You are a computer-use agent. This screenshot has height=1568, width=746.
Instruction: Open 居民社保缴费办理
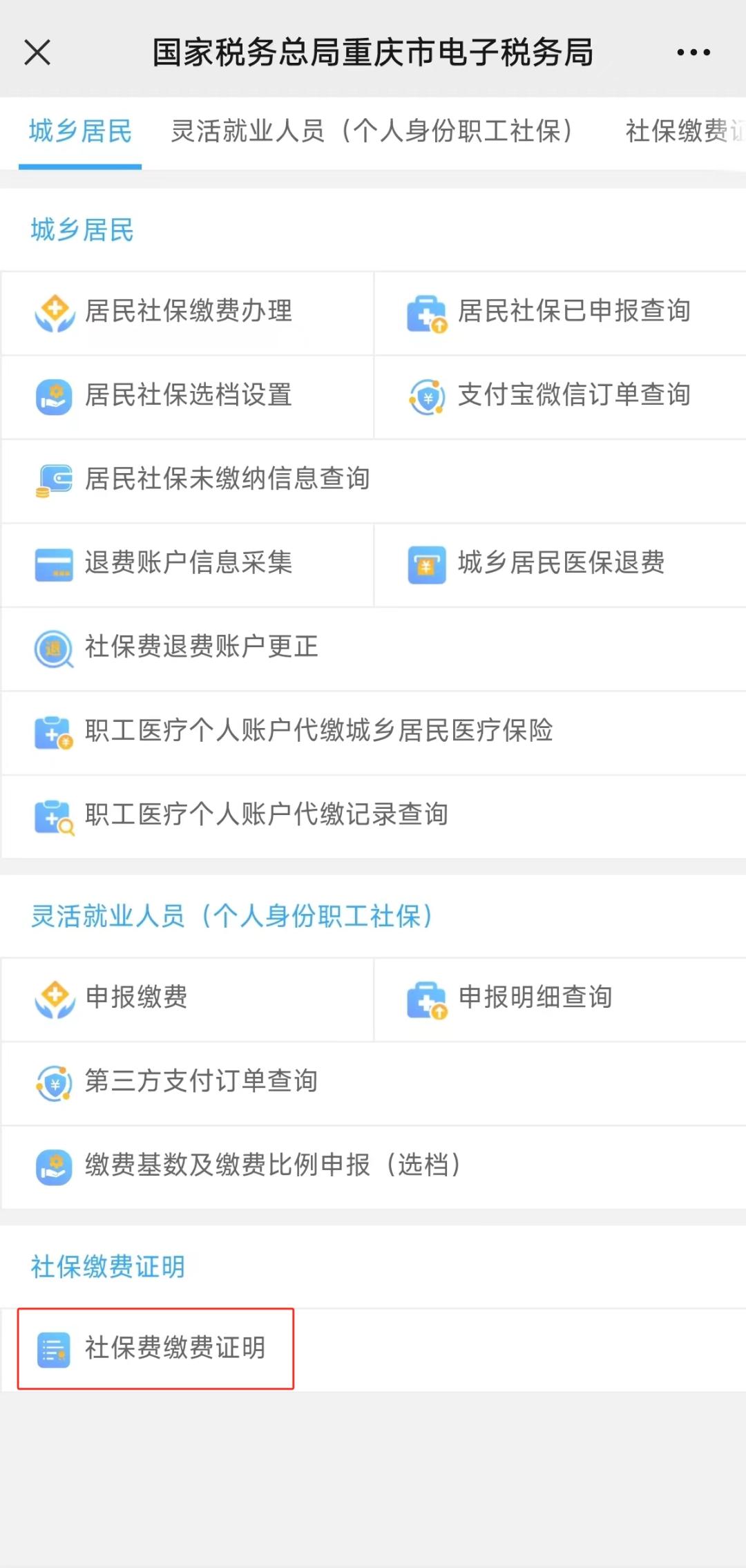(x=187, y=312)
